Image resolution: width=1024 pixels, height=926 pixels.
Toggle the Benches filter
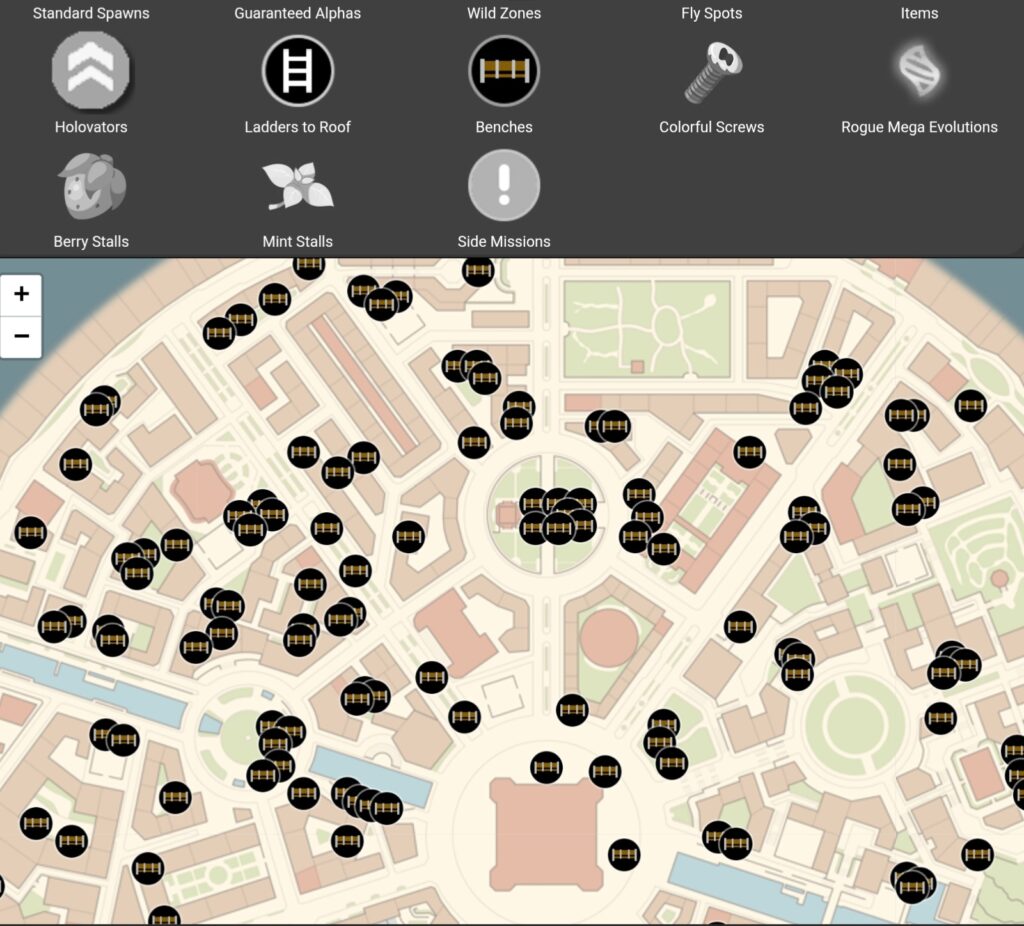[504, 72]
